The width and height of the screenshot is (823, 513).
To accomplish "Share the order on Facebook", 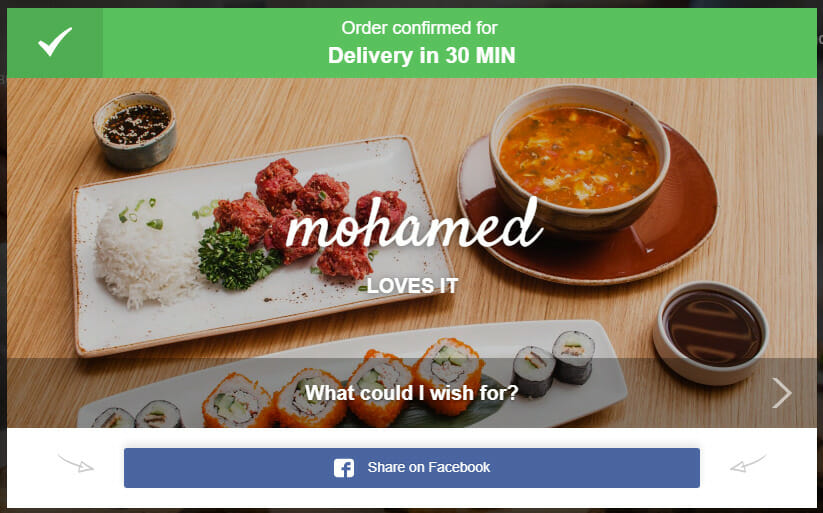I will pos(411,467).
